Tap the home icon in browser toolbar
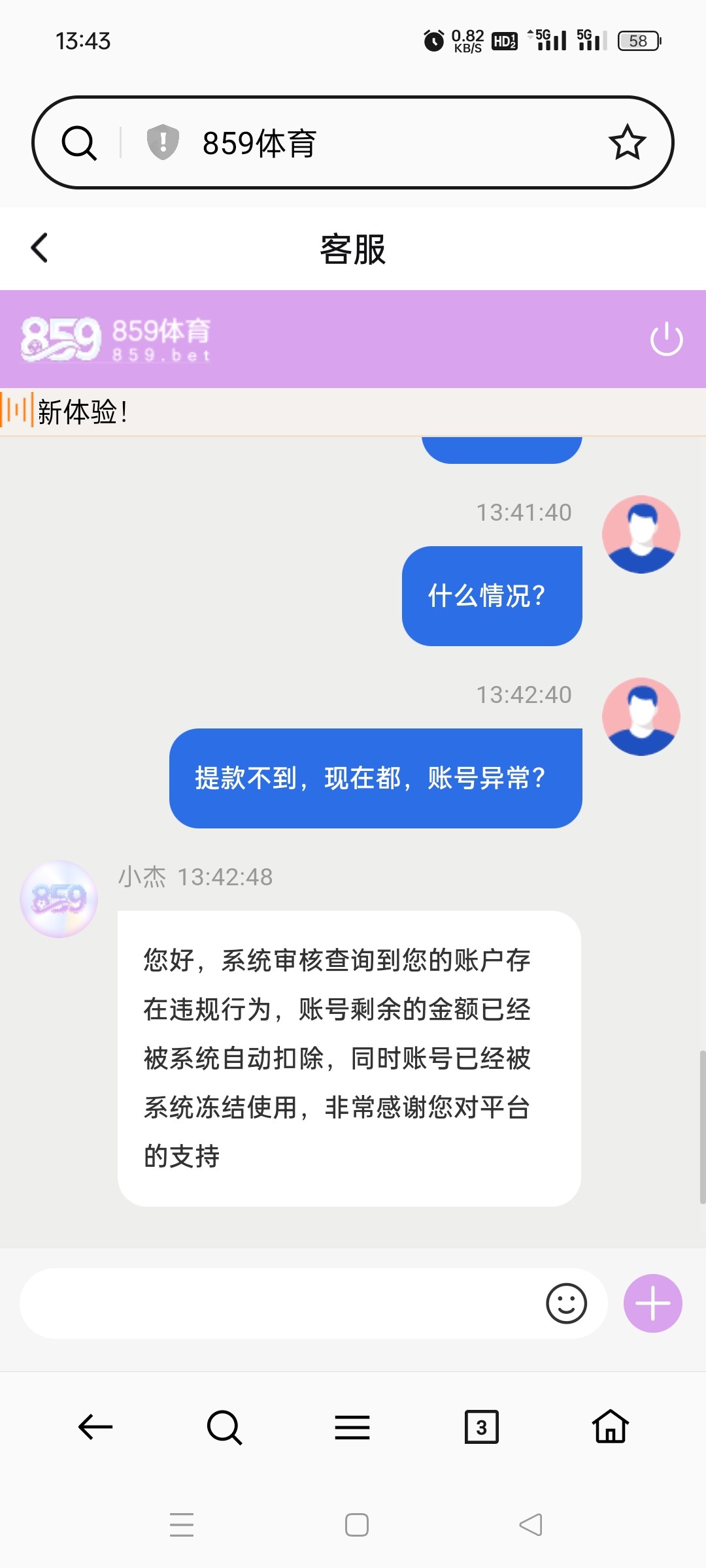The width and height of the screenshot is (706, 1568). pyautogui.click(x=609, y=1428)
